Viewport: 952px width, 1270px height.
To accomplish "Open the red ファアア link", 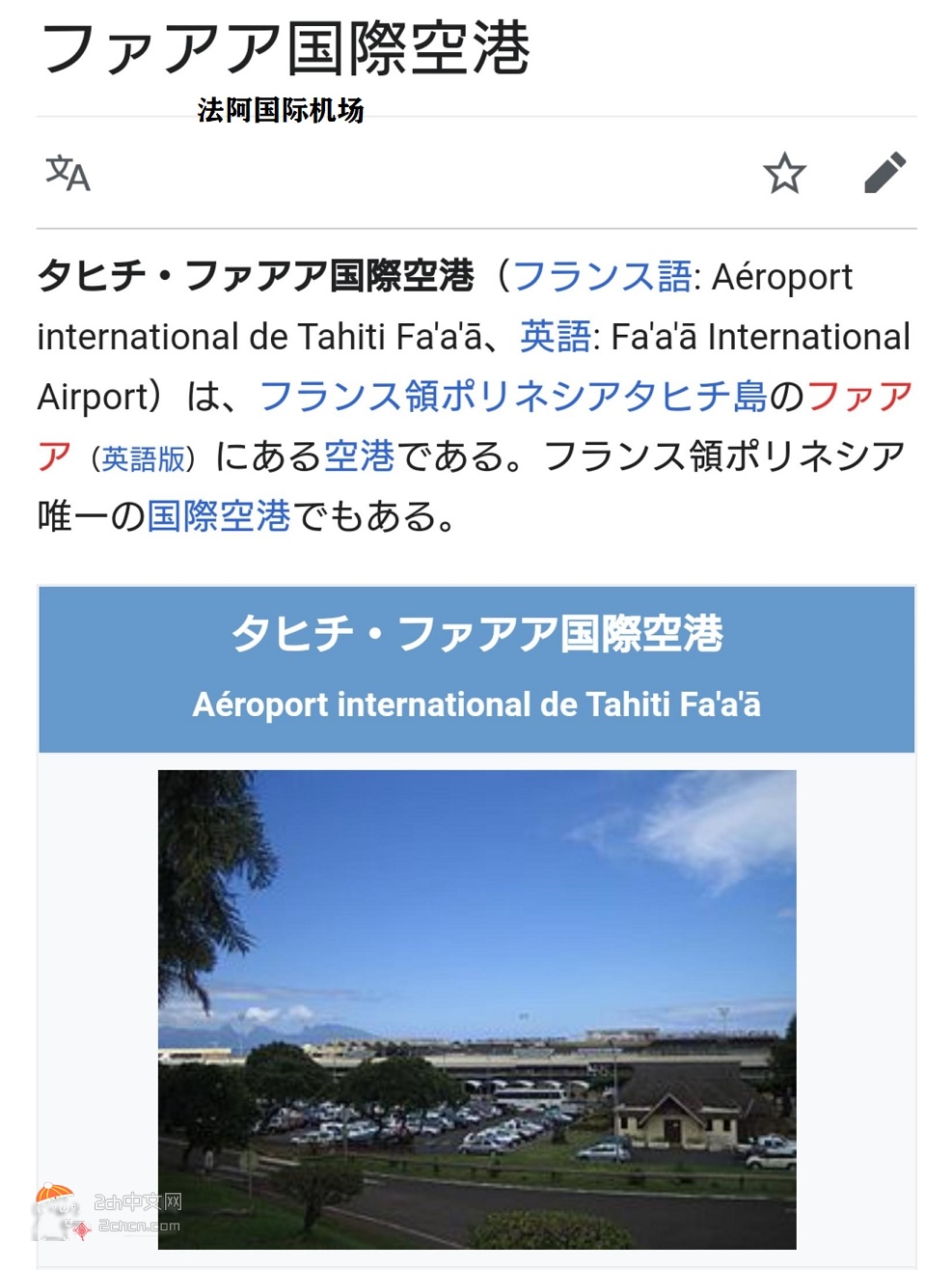I will 857,397.
